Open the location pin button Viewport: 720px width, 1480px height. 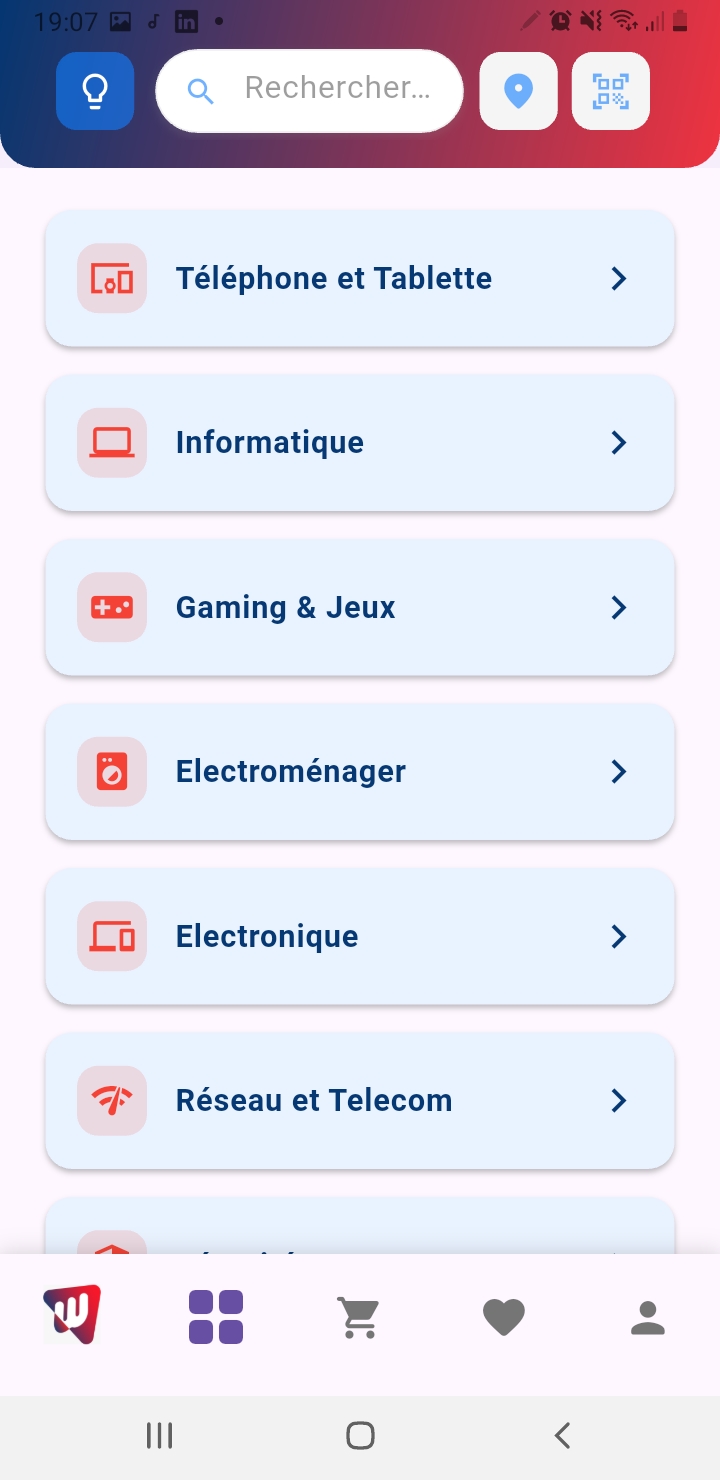click(x=518, y=91)
